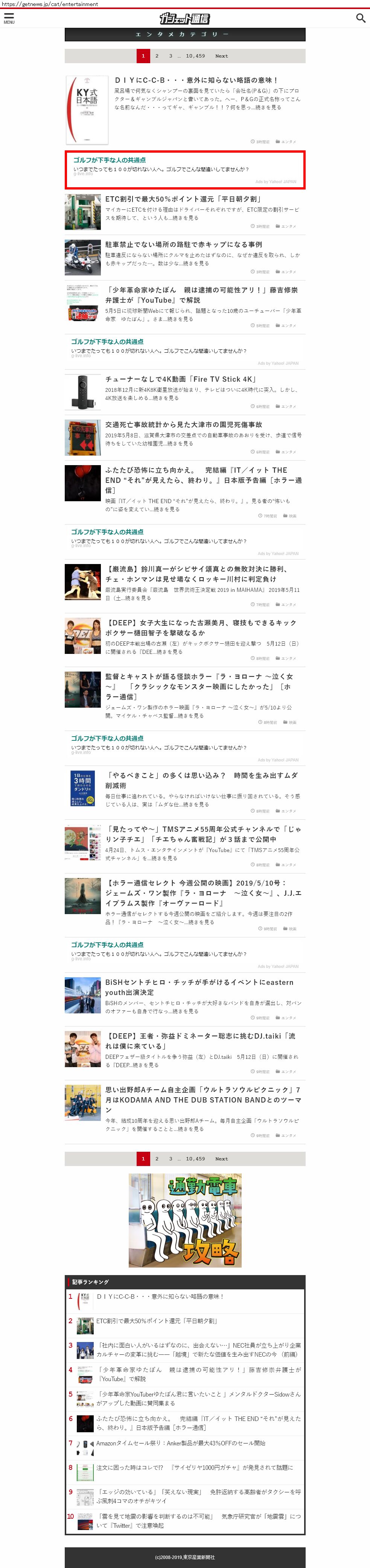The height and width of the screenshot is (1568, 370).
Task: Open the 少年革命家ゆたぼん 藤吉修崇弁護士 article
Action: point(201,295)
